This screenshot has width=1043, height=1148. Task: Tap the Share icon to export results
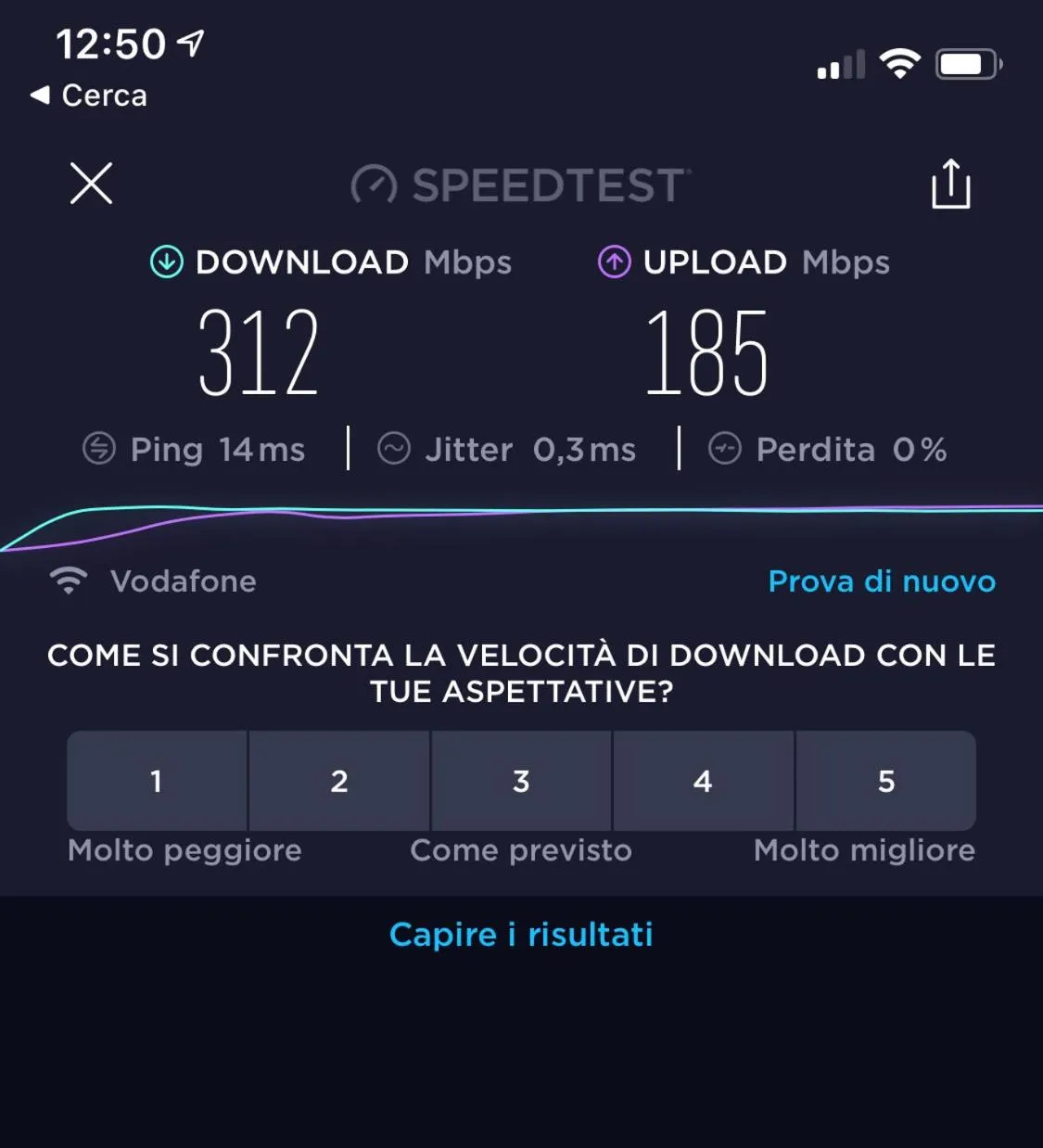point(950,184)
